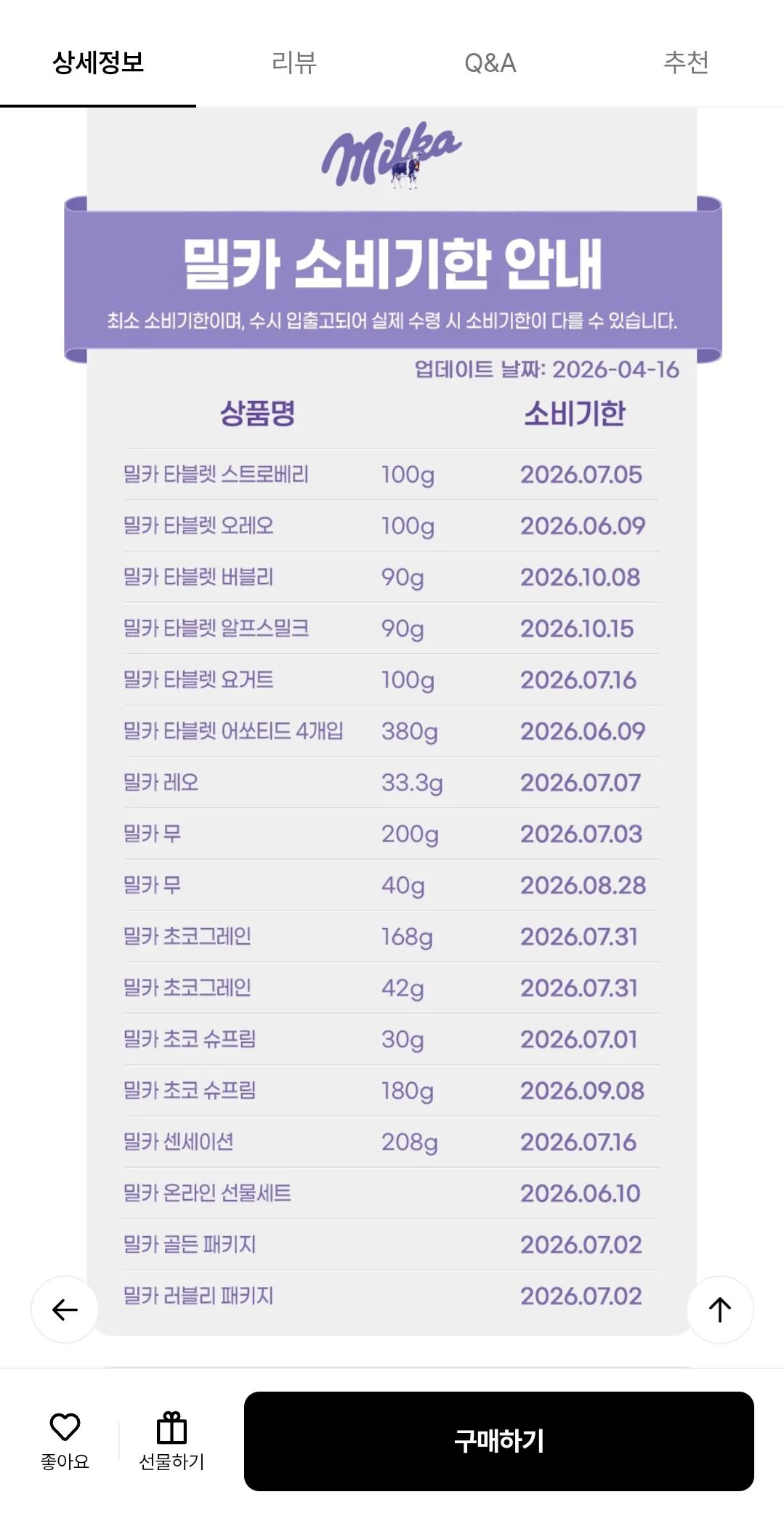
Task: Click the 밀카 골든 패키지 entry
Action: (392, 1244)
